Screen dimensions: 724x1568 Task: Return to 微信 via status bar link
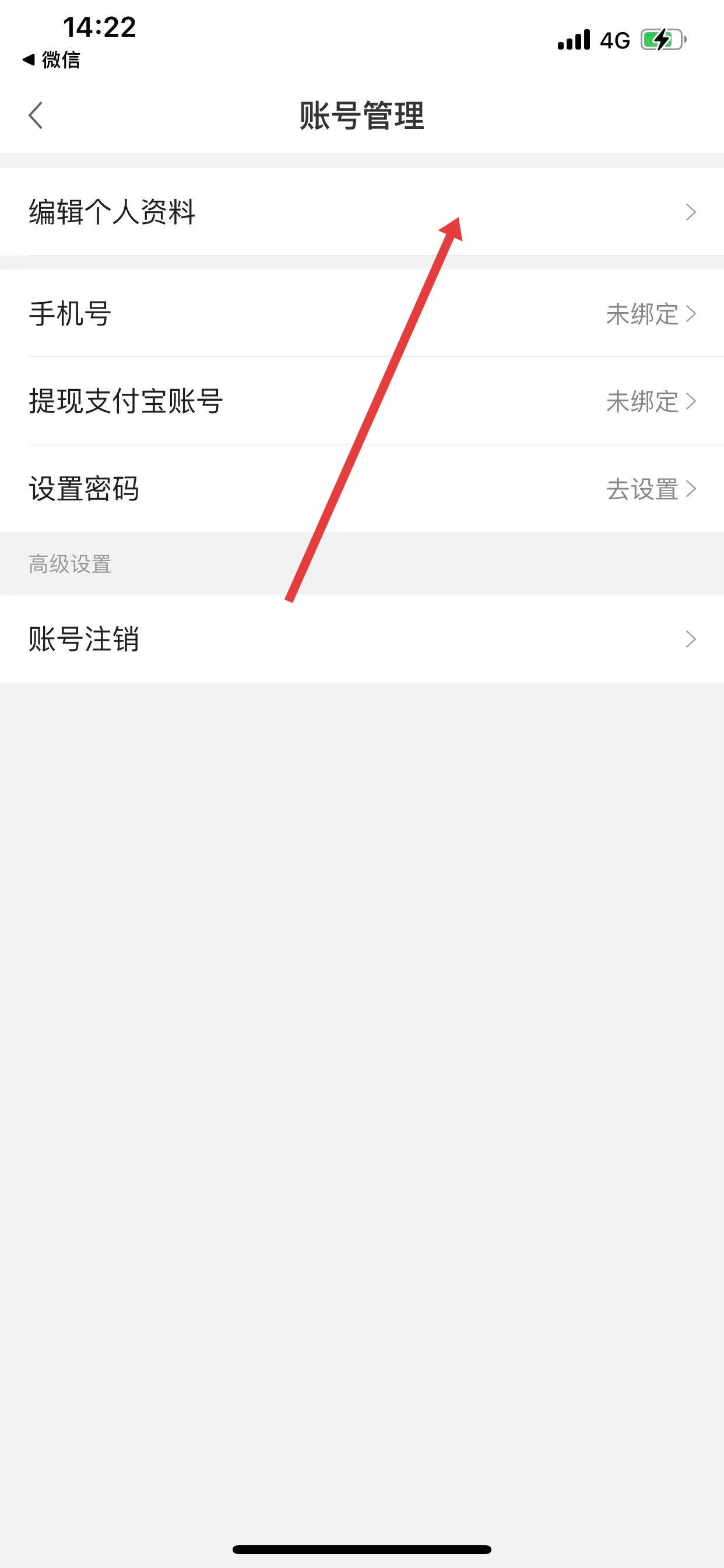click(52, 60)
